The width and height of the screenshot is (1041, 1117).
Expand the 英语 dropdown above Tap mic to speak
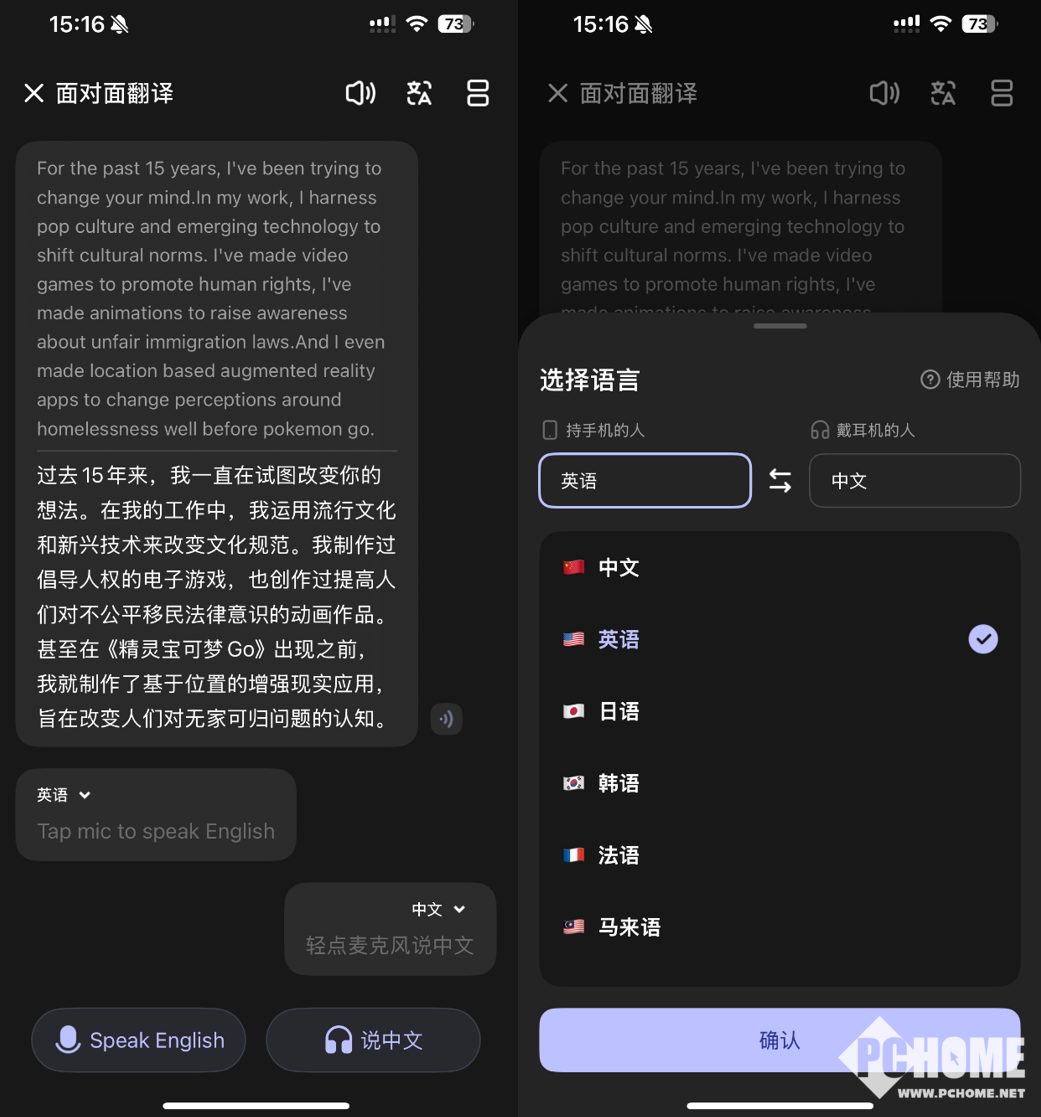65,795
